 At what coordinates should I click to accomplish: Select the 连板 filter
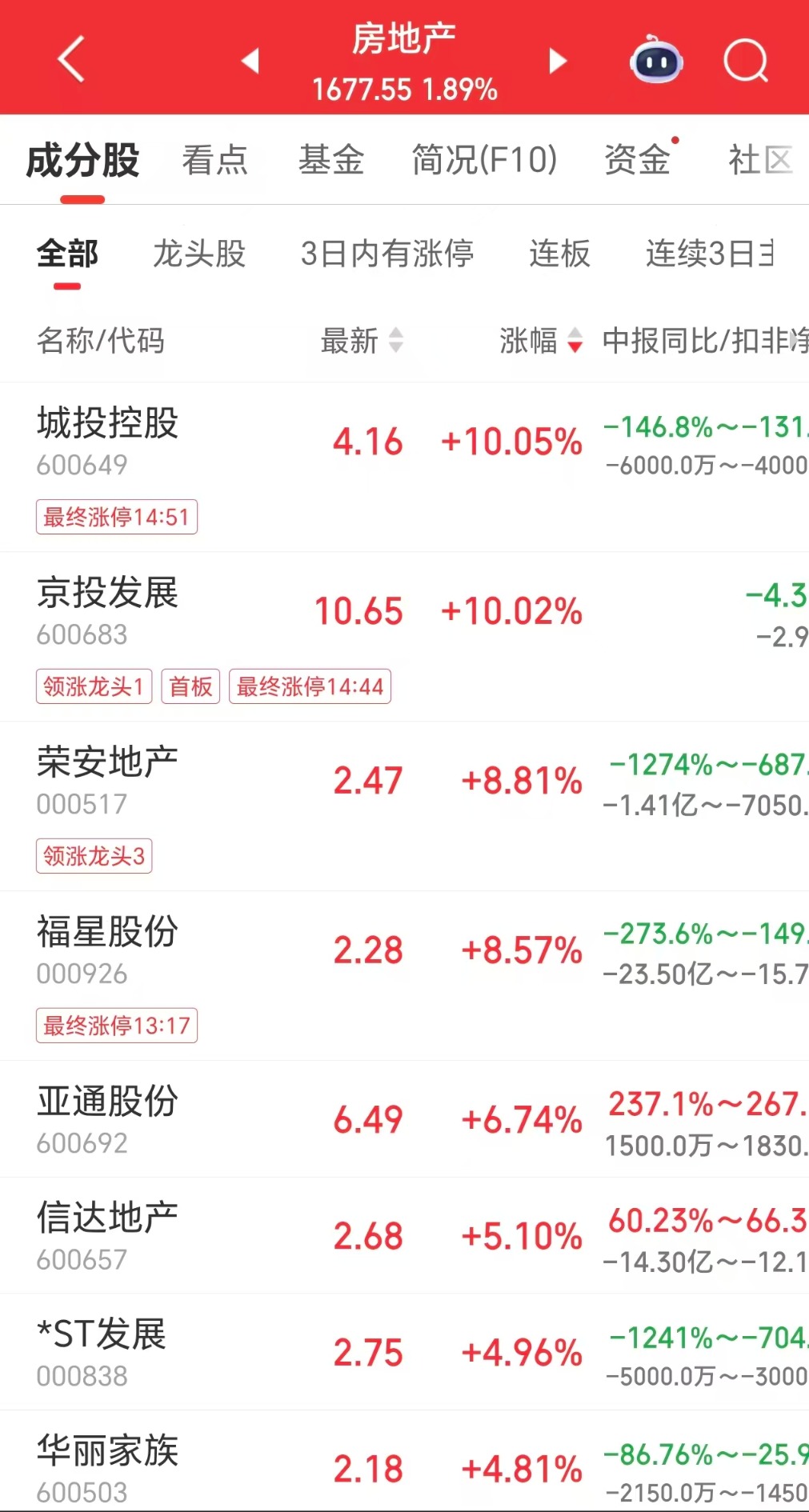coord(559,254)
